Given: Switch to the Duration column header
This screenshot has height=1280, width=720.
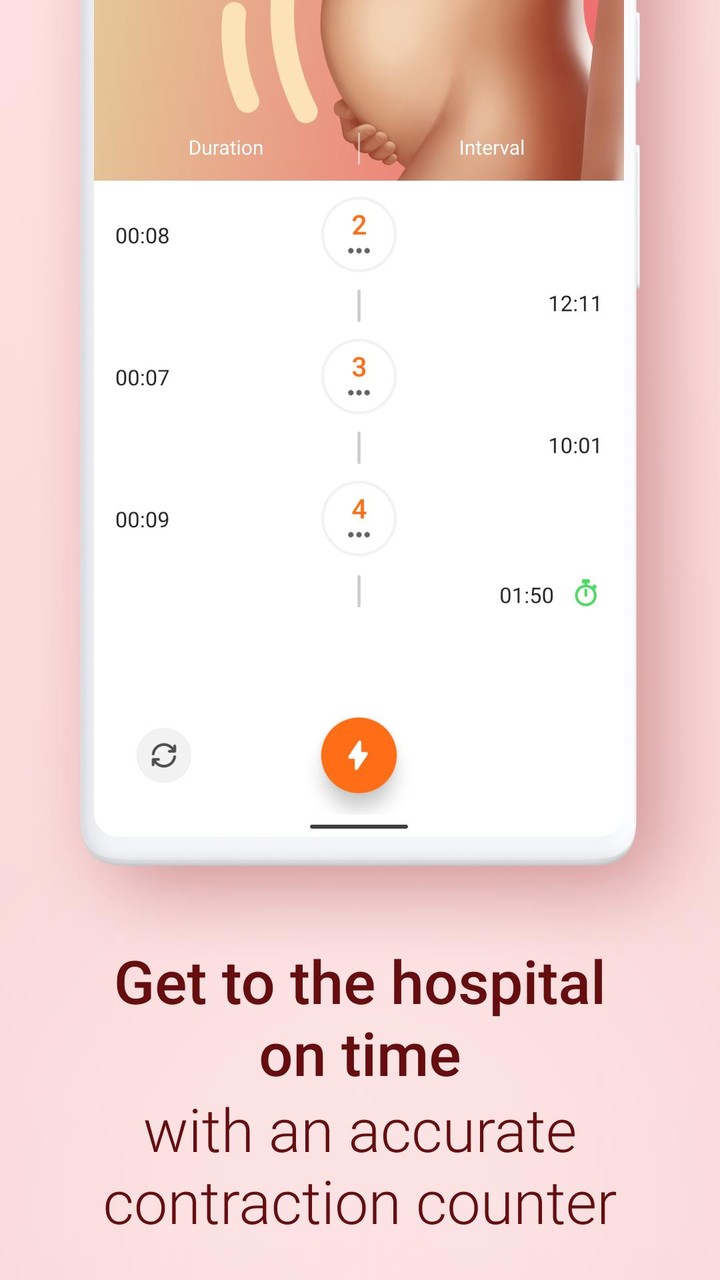Looking at the screenshot, I should tap(225, 147).
